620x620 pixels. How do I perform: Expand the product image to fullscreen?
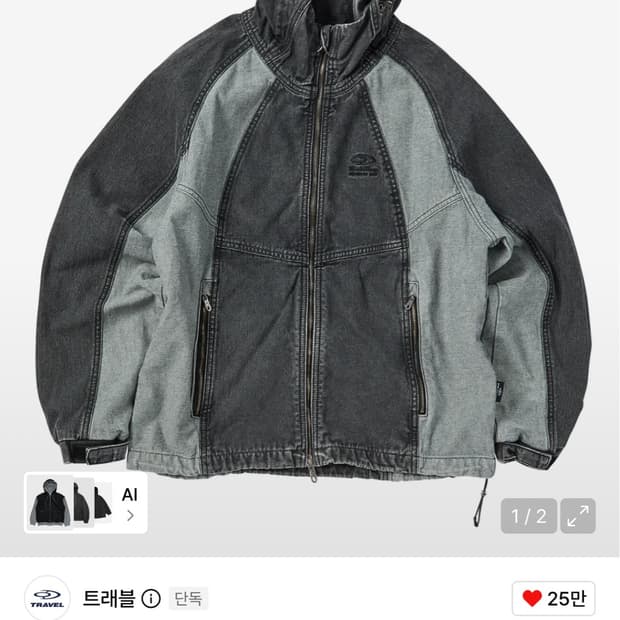point(578,516)
